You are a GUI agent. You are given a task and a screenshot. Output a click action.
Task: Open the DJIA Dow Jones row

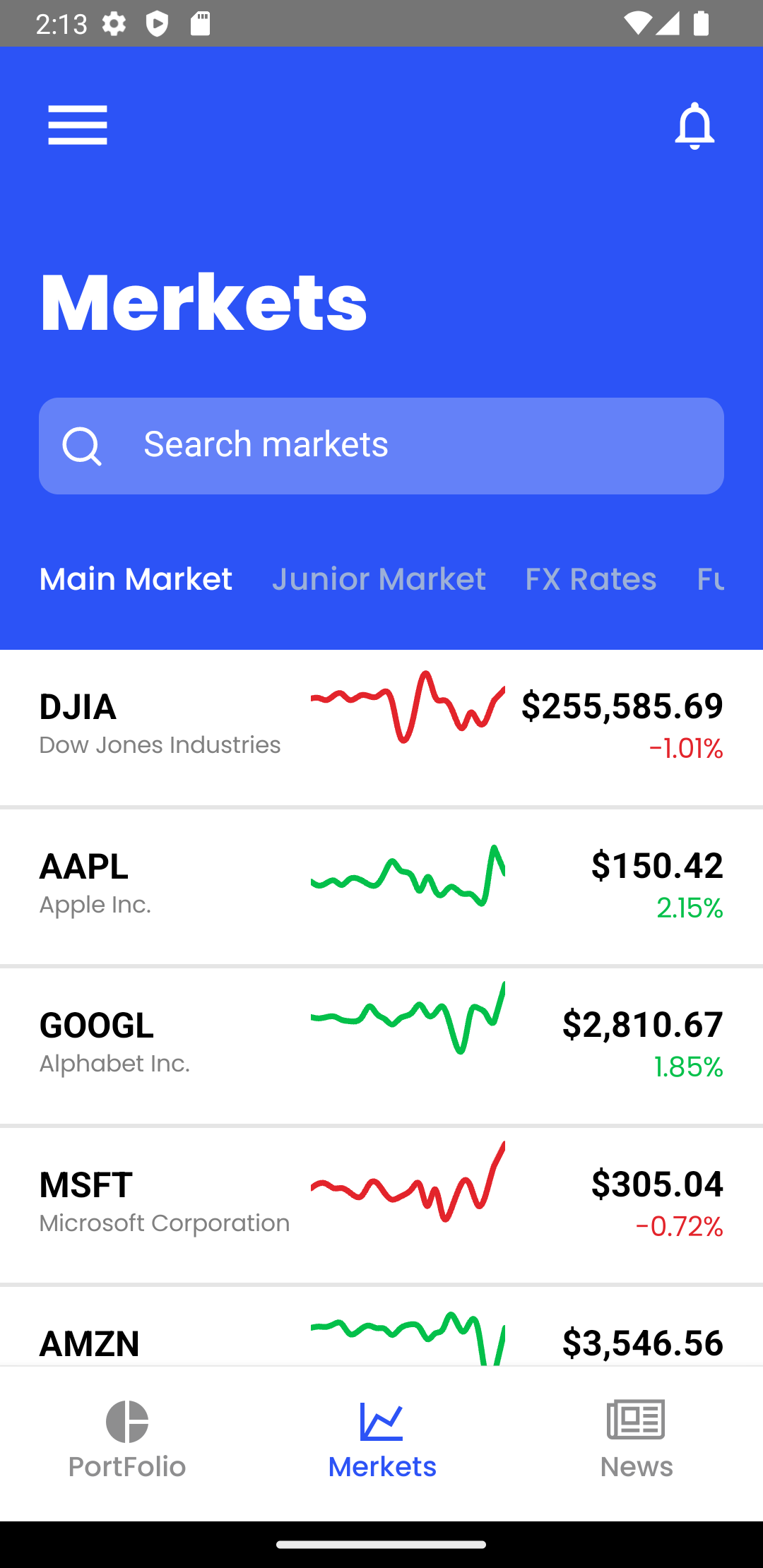pos(381,727)
